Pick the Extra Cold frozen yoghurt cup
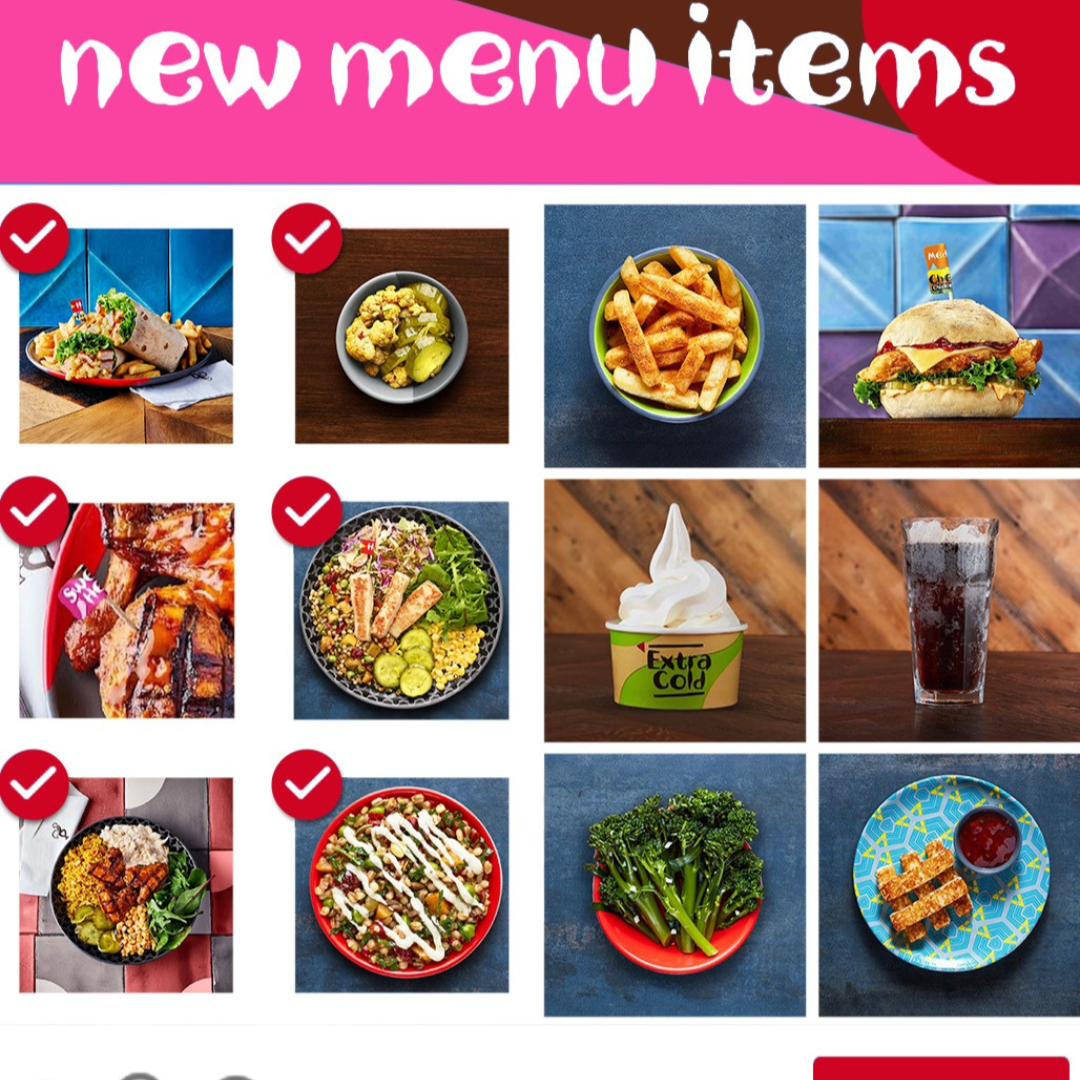 pos(675,610)
